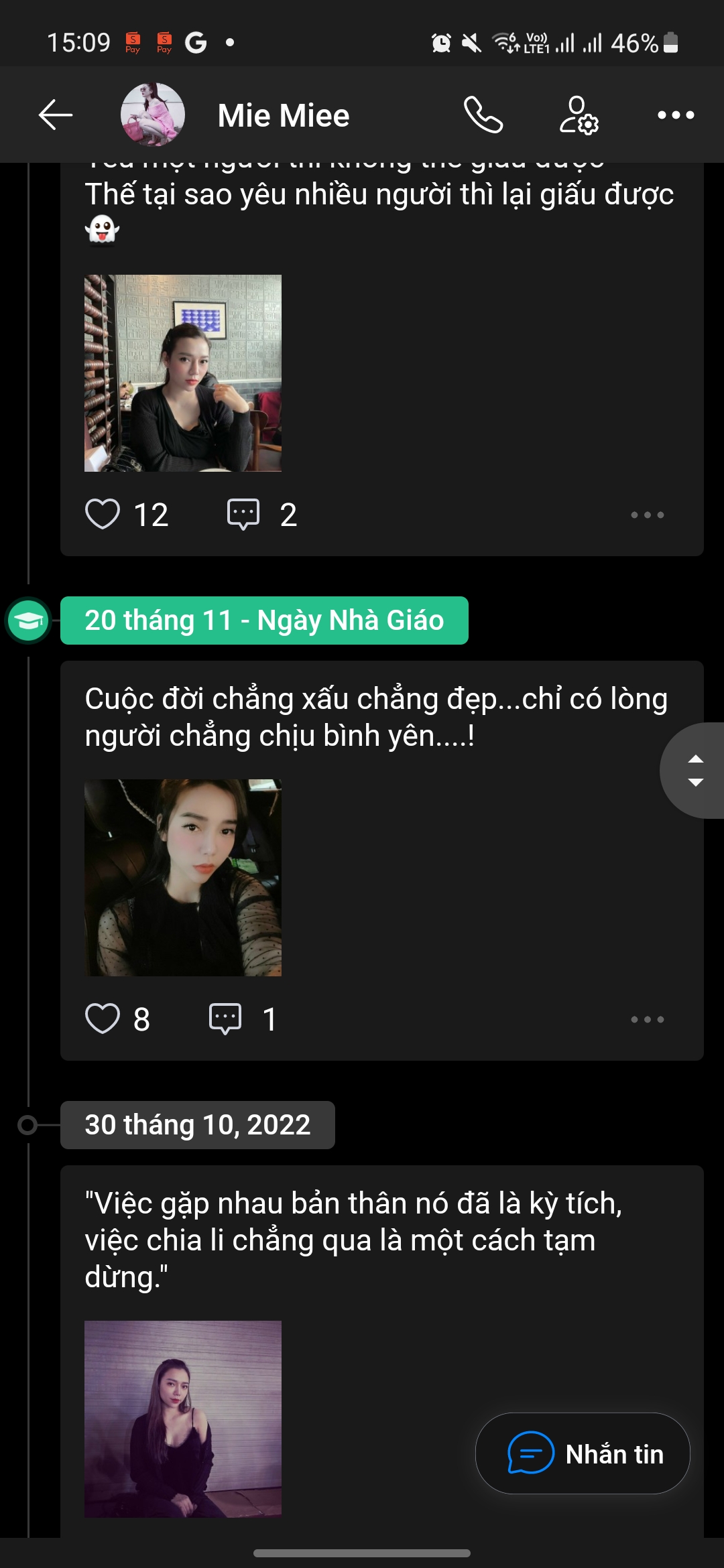Open the top bar overflow menu
Image resolution: width=724 pixels, height=1568 pixels.
675,115
